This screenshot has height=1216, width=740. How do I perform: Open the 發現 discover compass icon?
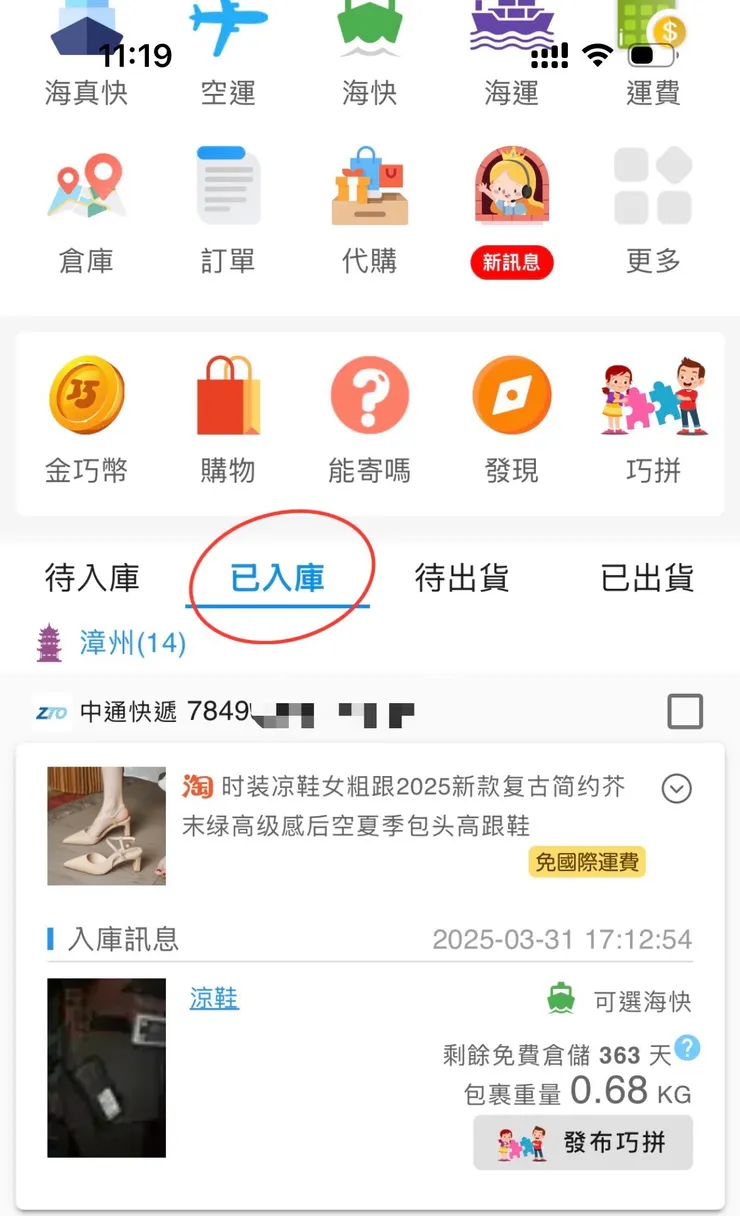pyautogui.click(x=511, y=410)
